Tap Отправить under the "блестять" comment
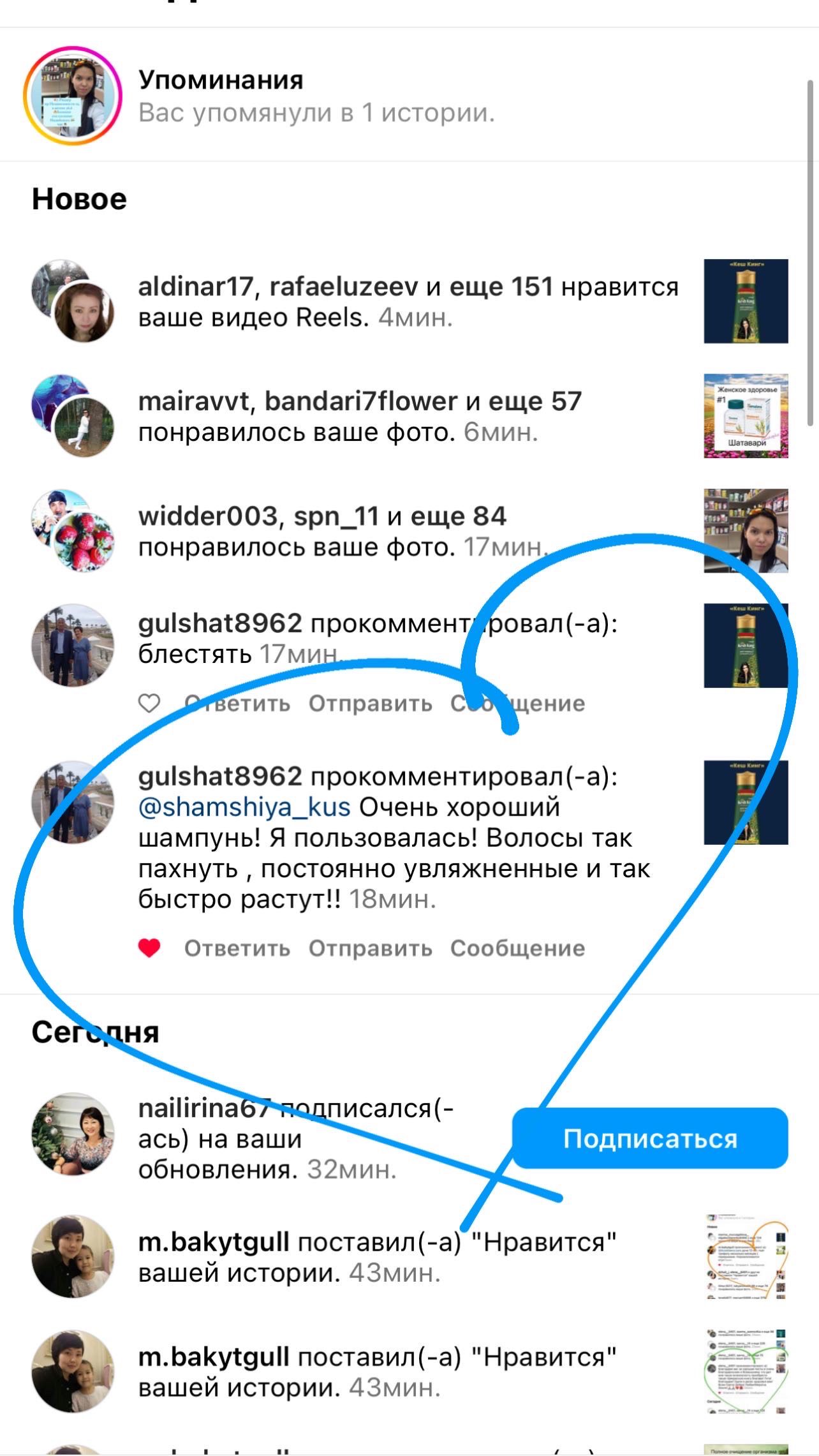The width and height of the screenshot is (819, 1456). pos(370,704)
